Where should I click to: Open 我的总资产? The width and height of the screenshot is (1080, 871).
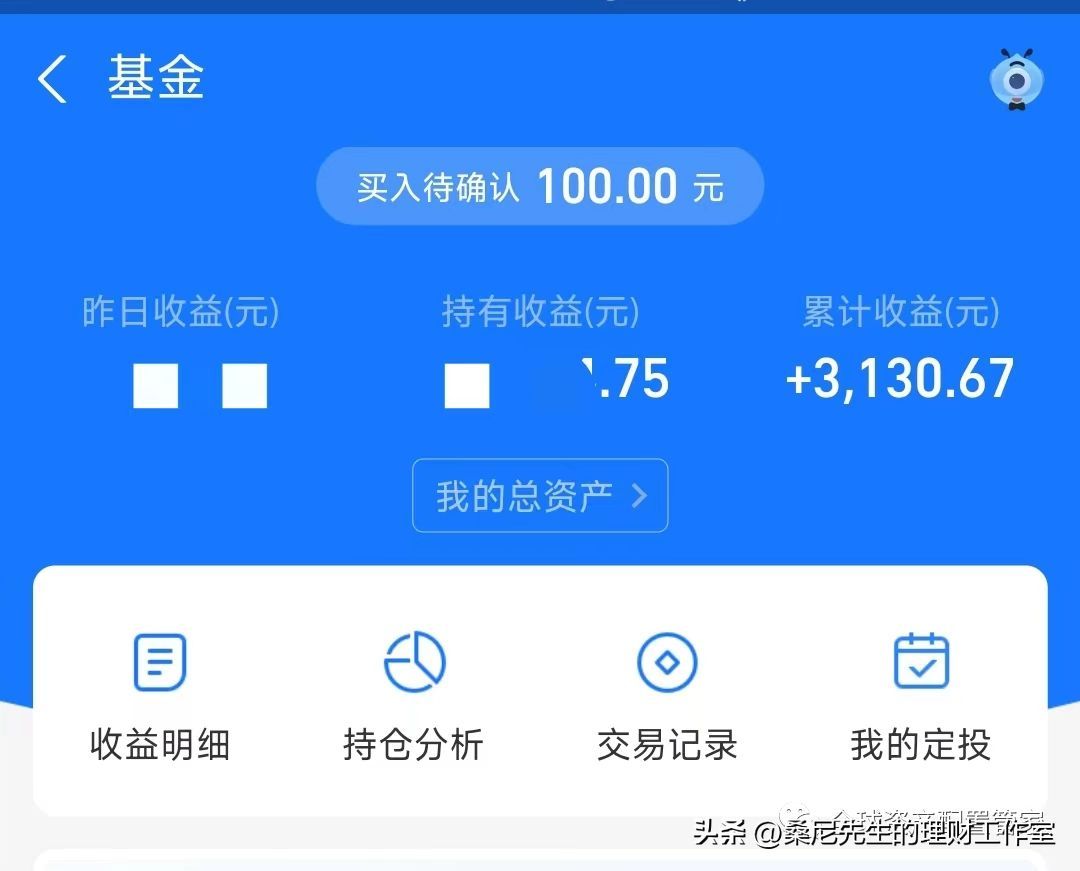(540, 496)
